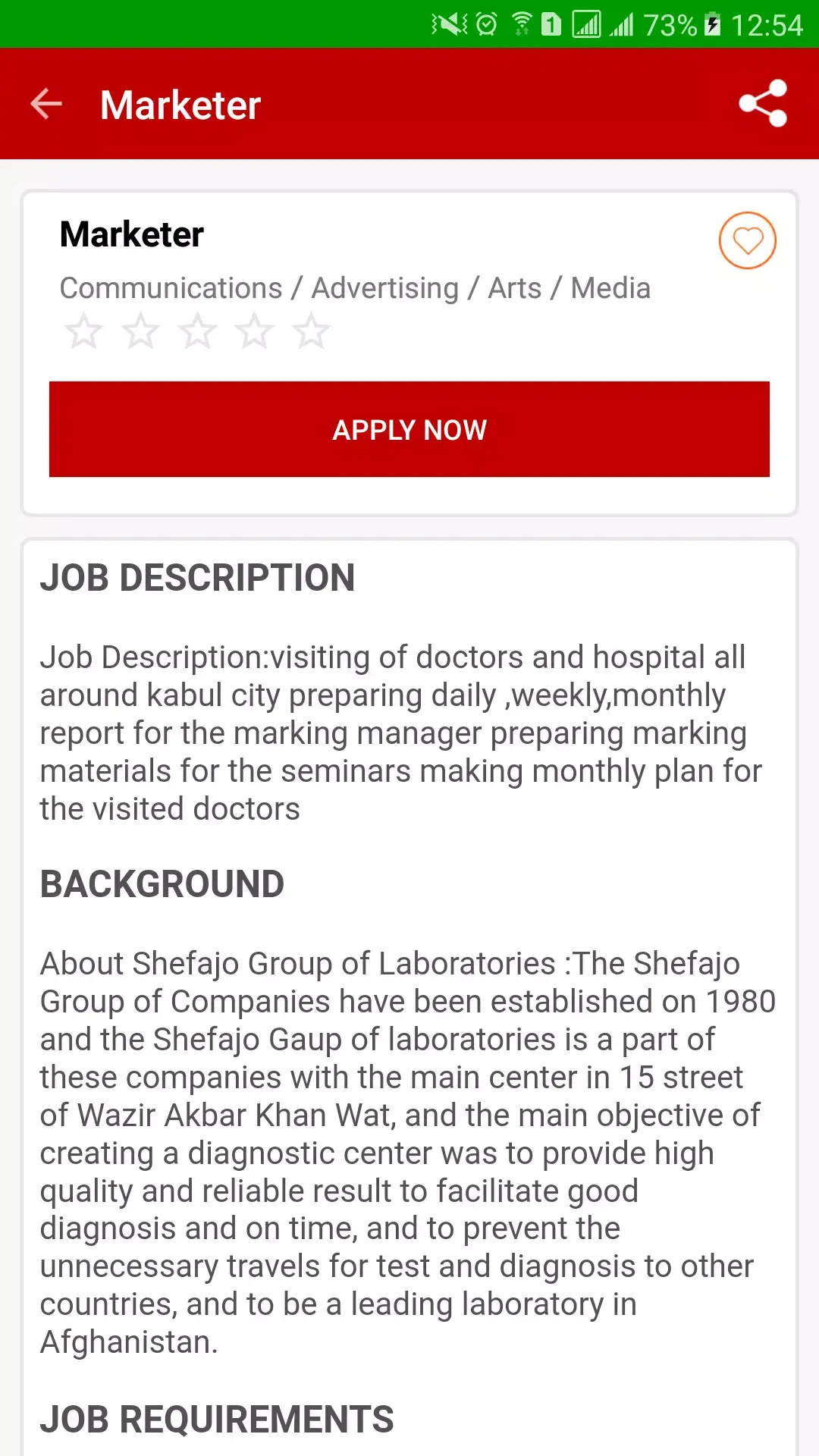Share this Marketer job posting
The image size is (819, 1456).
coord(763,104)
